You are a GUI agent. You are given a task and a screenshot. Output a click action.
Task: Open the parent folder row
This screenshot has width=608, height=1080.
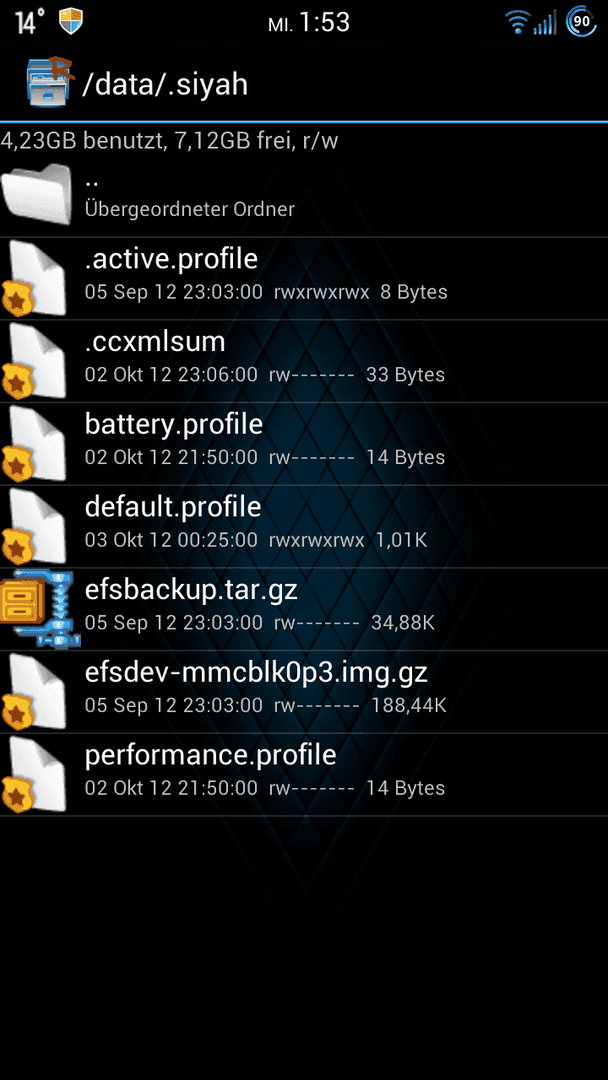pyautogui.click(x=304, y=196)
